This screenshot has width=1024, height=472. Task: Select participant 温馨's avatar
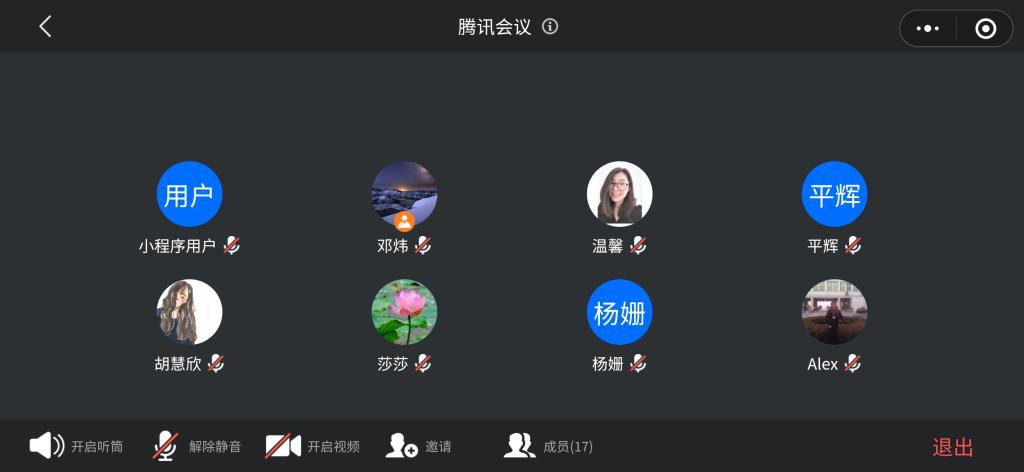pos(619,194)
